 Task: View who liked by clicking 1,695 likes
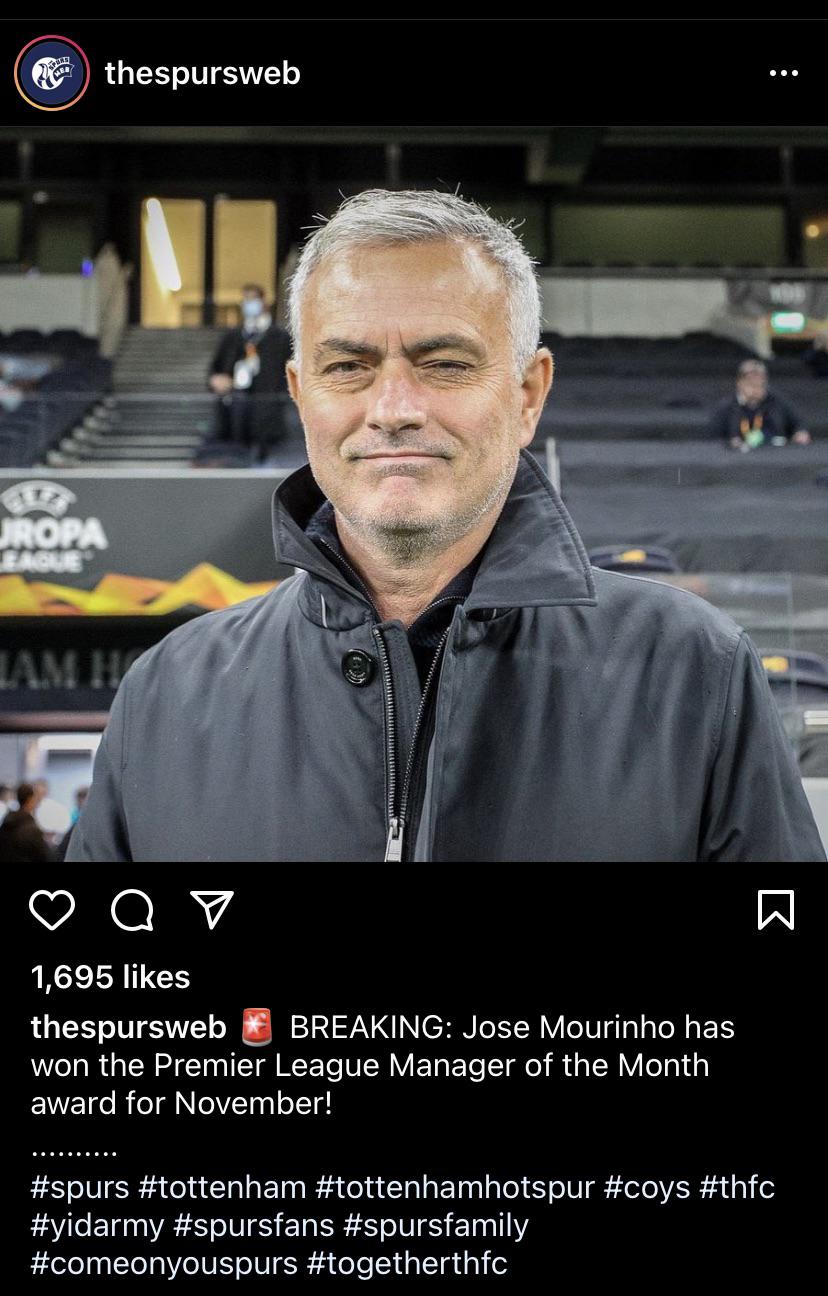coord(110,979)
